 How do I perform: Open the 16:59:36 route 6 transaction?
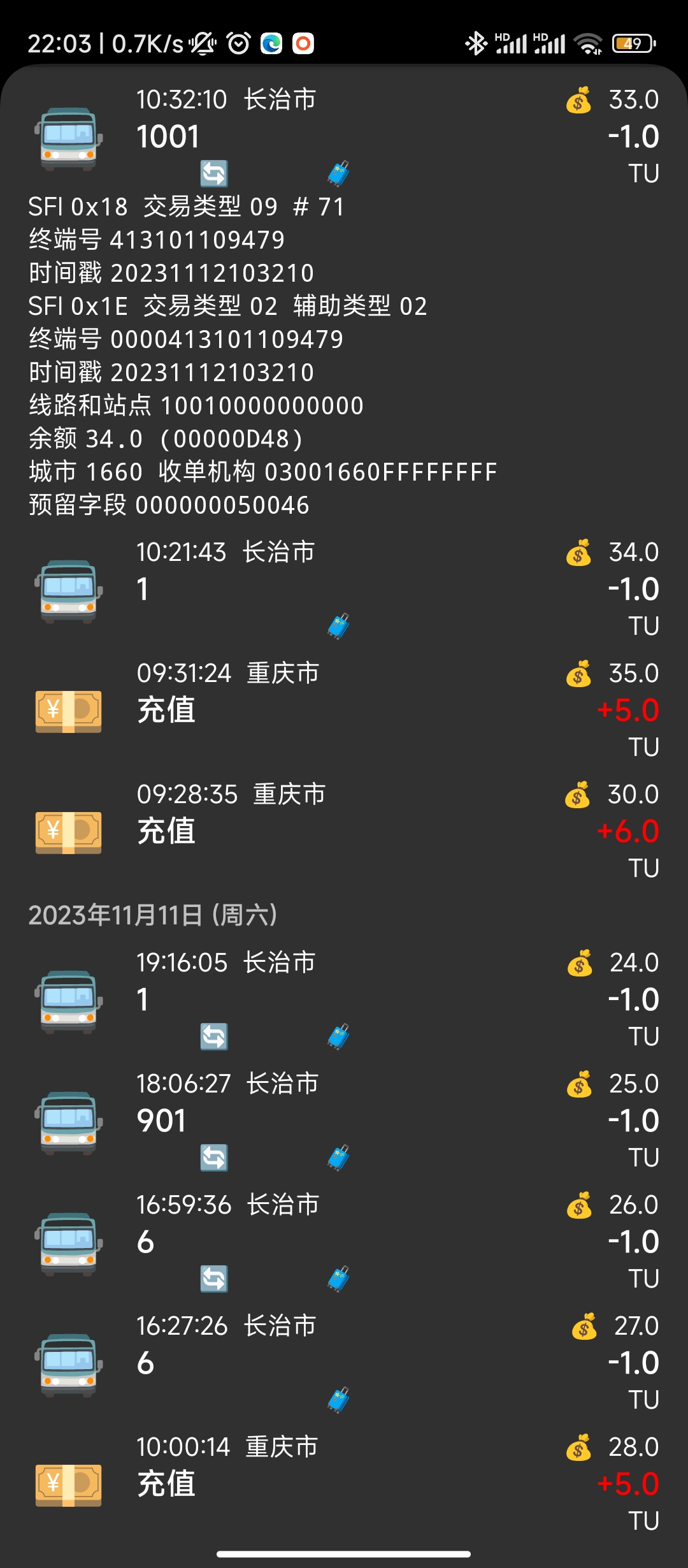[344, 1240]
